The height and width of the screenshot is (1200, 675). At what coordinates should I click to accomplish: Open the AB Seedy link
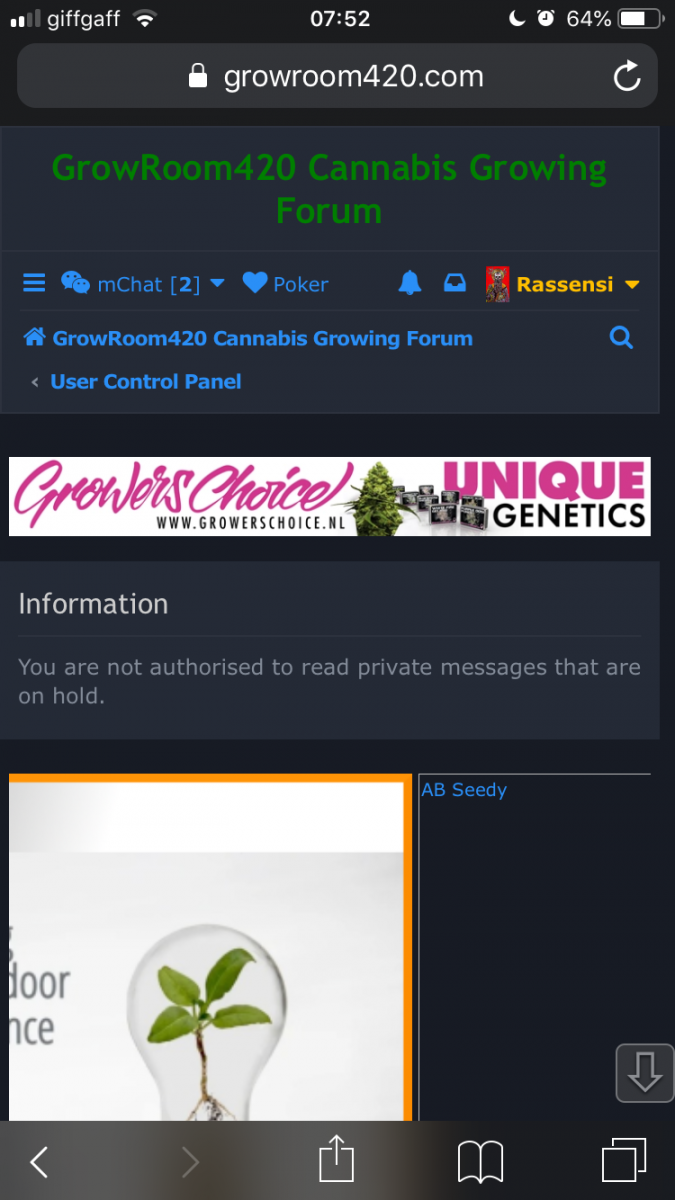[464, 790]
